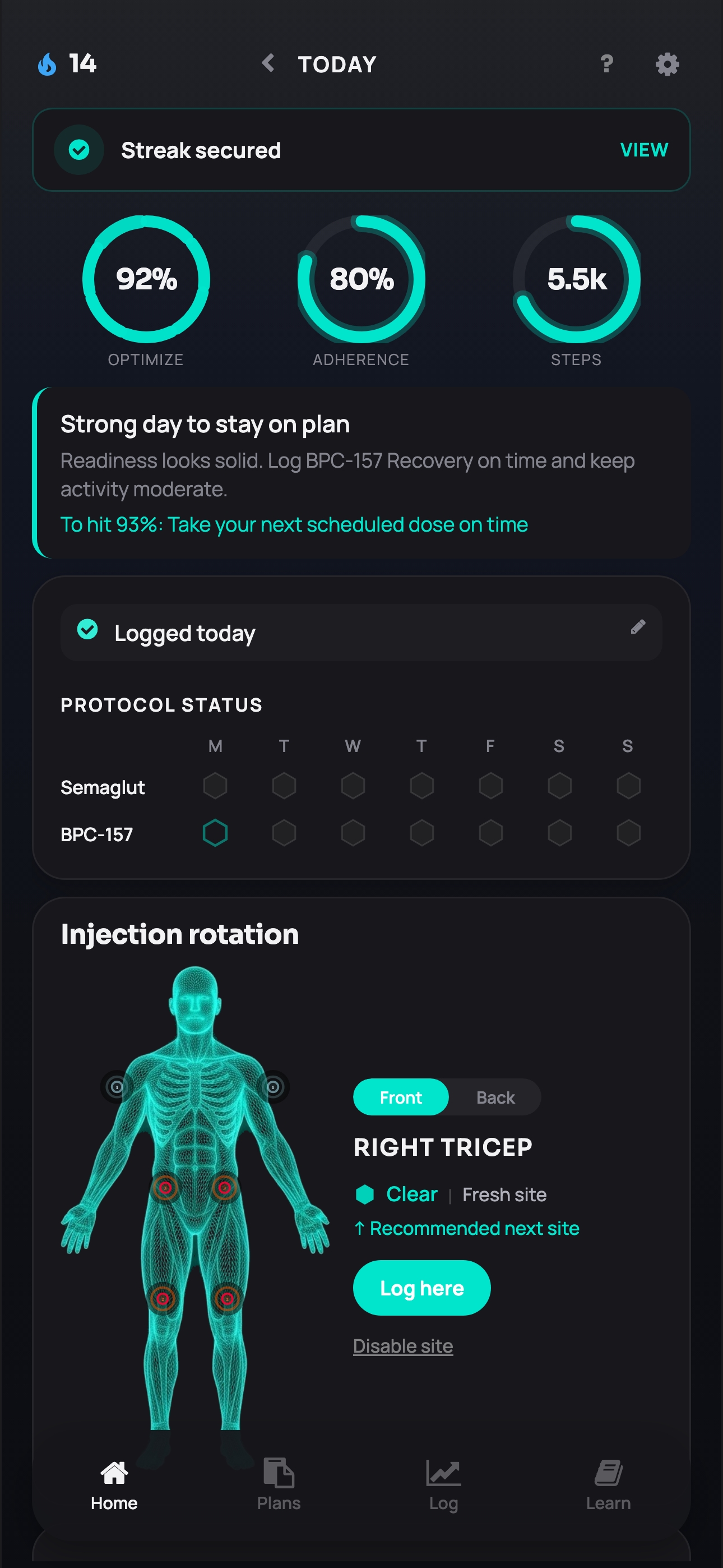Switch to the Log tab

(x=443, y=1485)
